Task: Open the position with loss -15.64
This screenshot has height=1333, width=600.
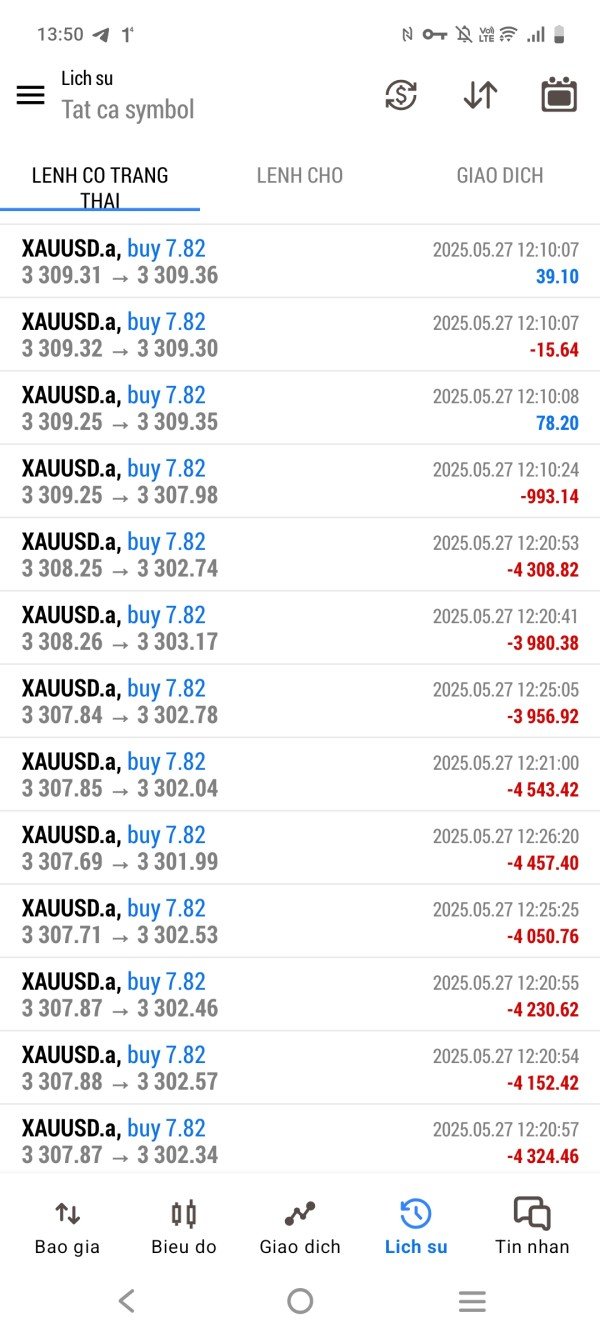Action: [x=300, y=335]
